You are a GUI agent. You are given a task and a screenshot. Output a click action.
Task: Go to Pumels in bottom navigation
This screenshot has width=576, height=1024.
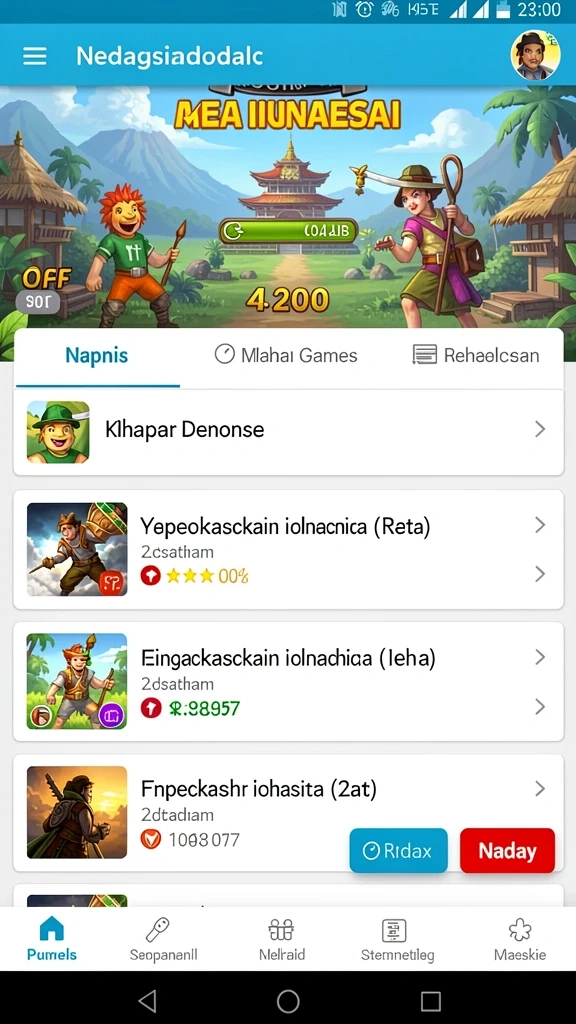52,939
